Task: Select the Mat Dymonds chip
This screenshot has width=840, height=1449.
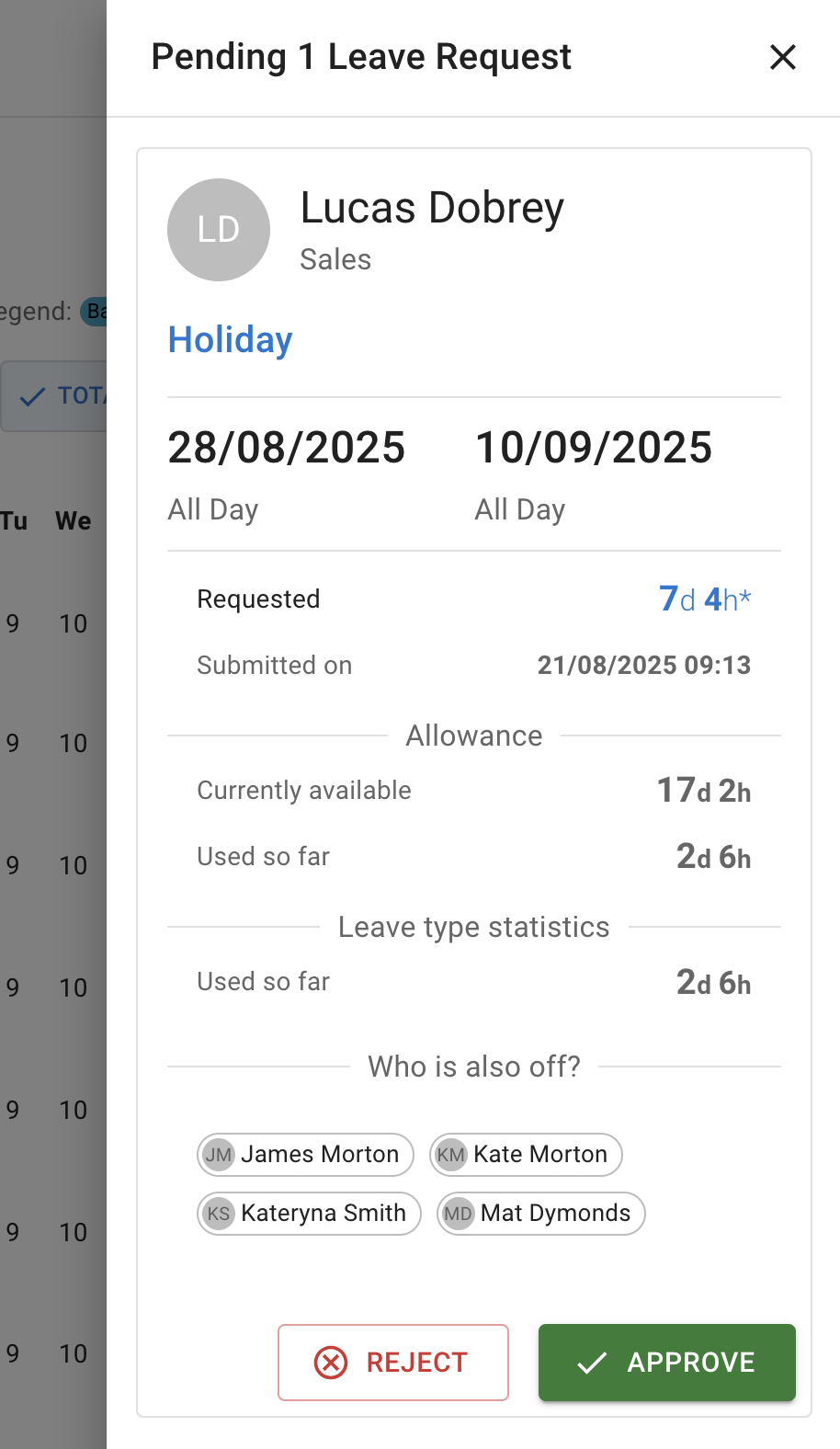Action: click(540, 1214)
